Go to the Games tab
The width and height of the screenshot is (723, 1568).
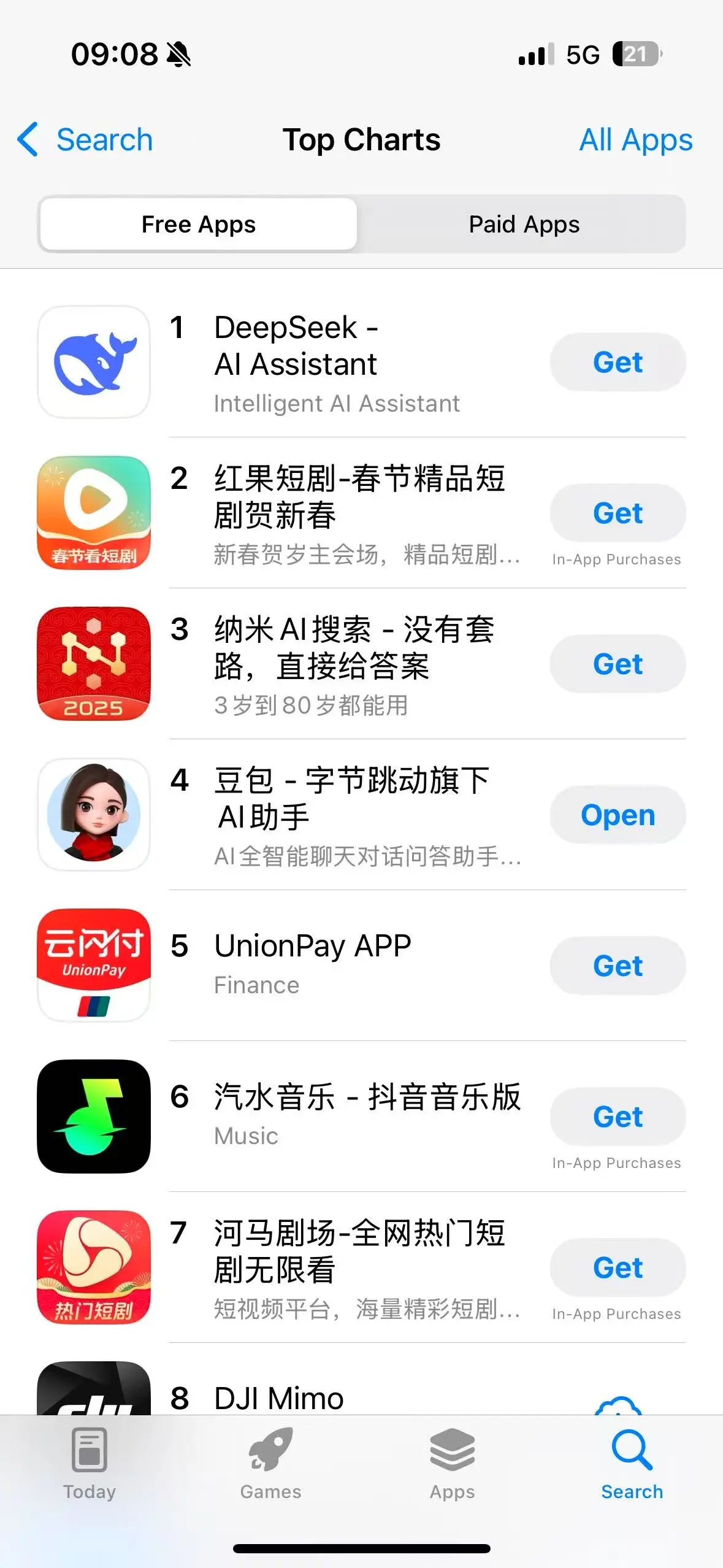pos(270,1463)
